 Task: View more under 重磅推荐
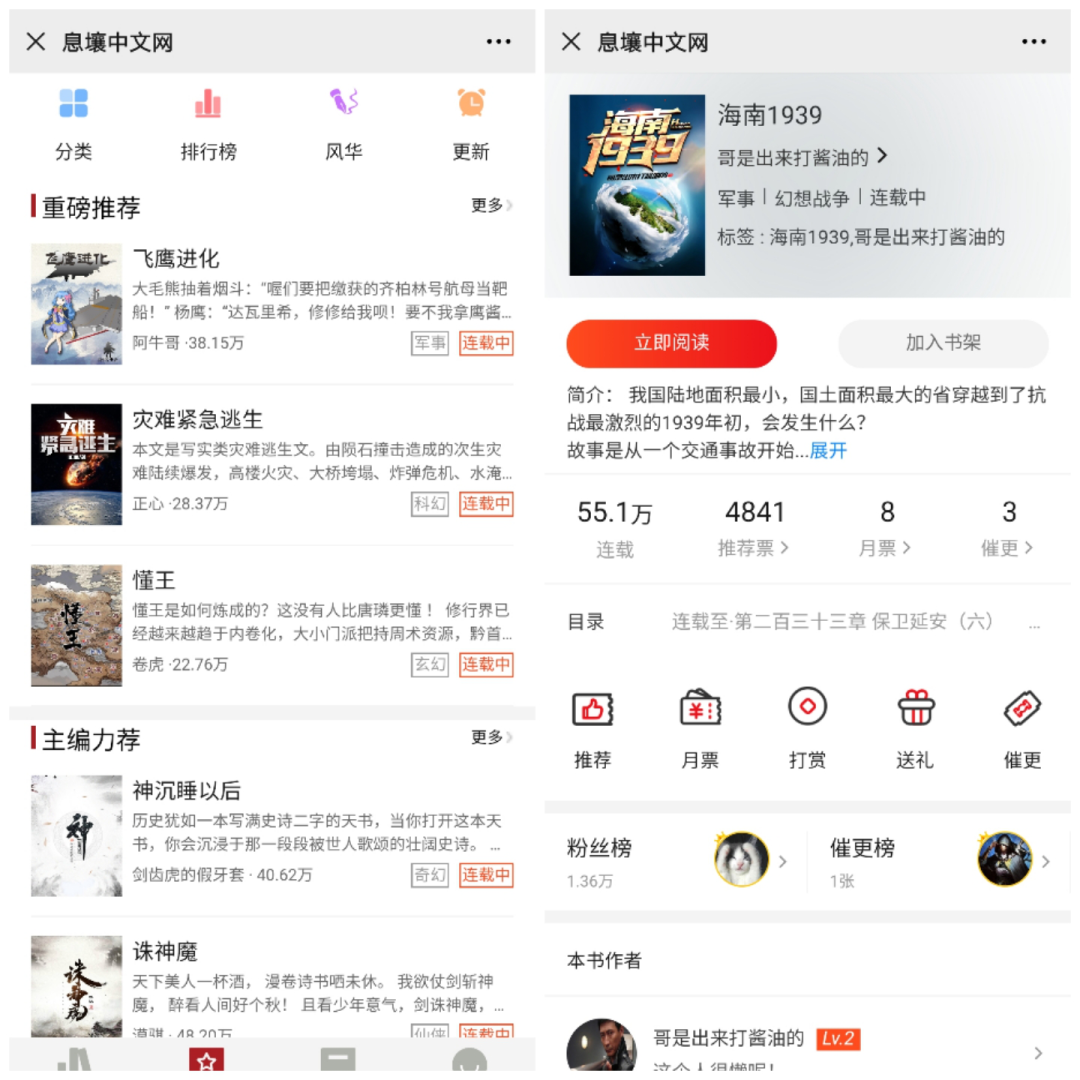pyautogui.click(x=491, y=205)
